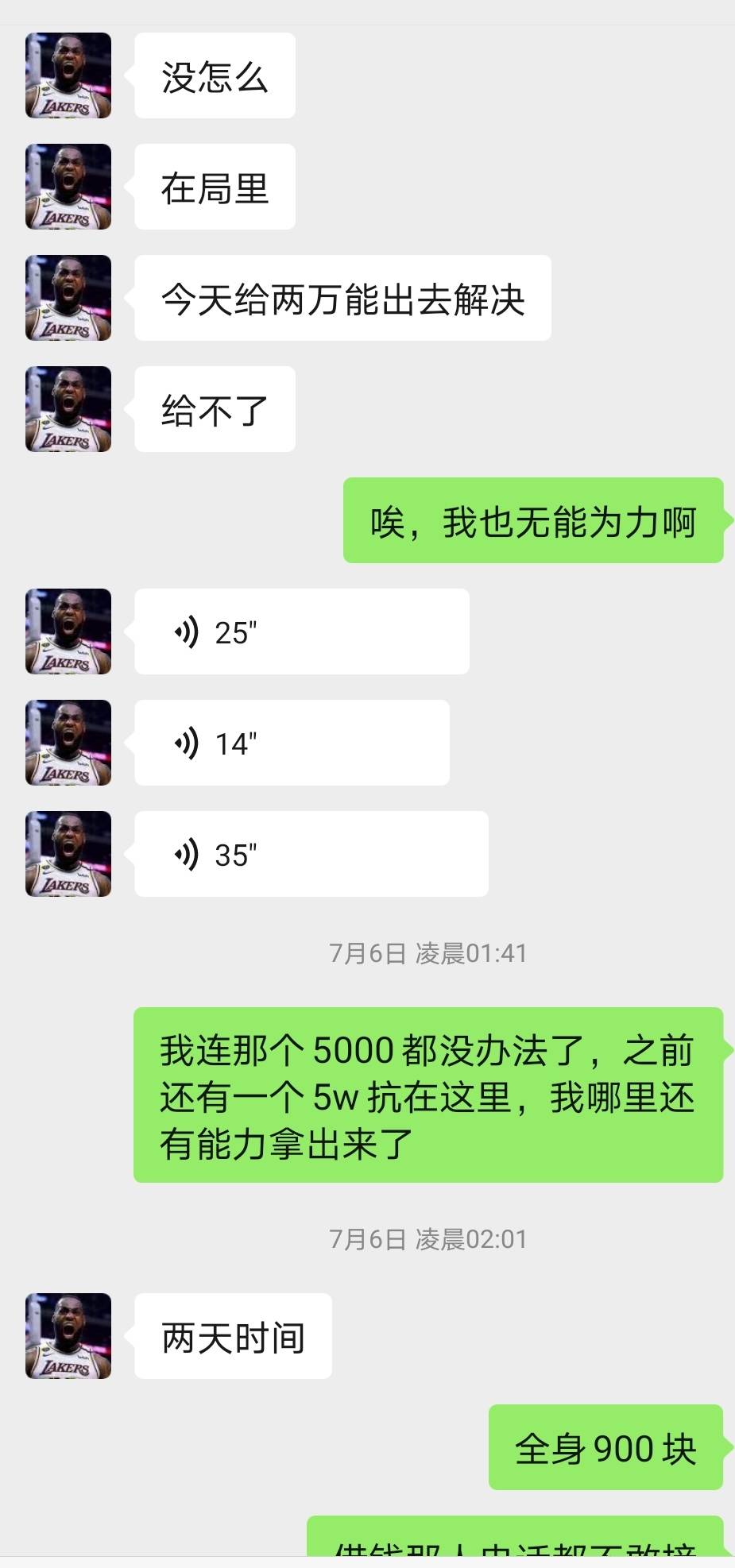Open the sender's avatar beside 没怎么
This screenshot has width=735, height=1568.
pyautogui.click(x=68, y=75)
